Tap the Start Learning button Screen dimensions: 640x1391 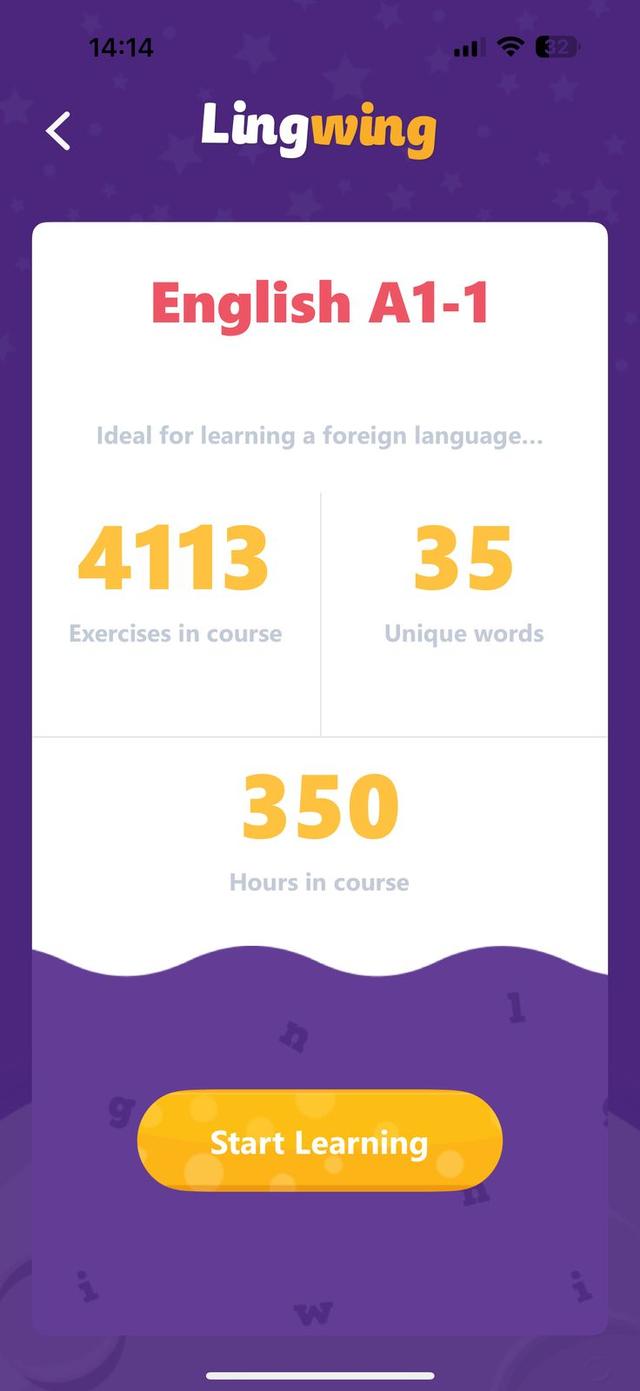319,1142
